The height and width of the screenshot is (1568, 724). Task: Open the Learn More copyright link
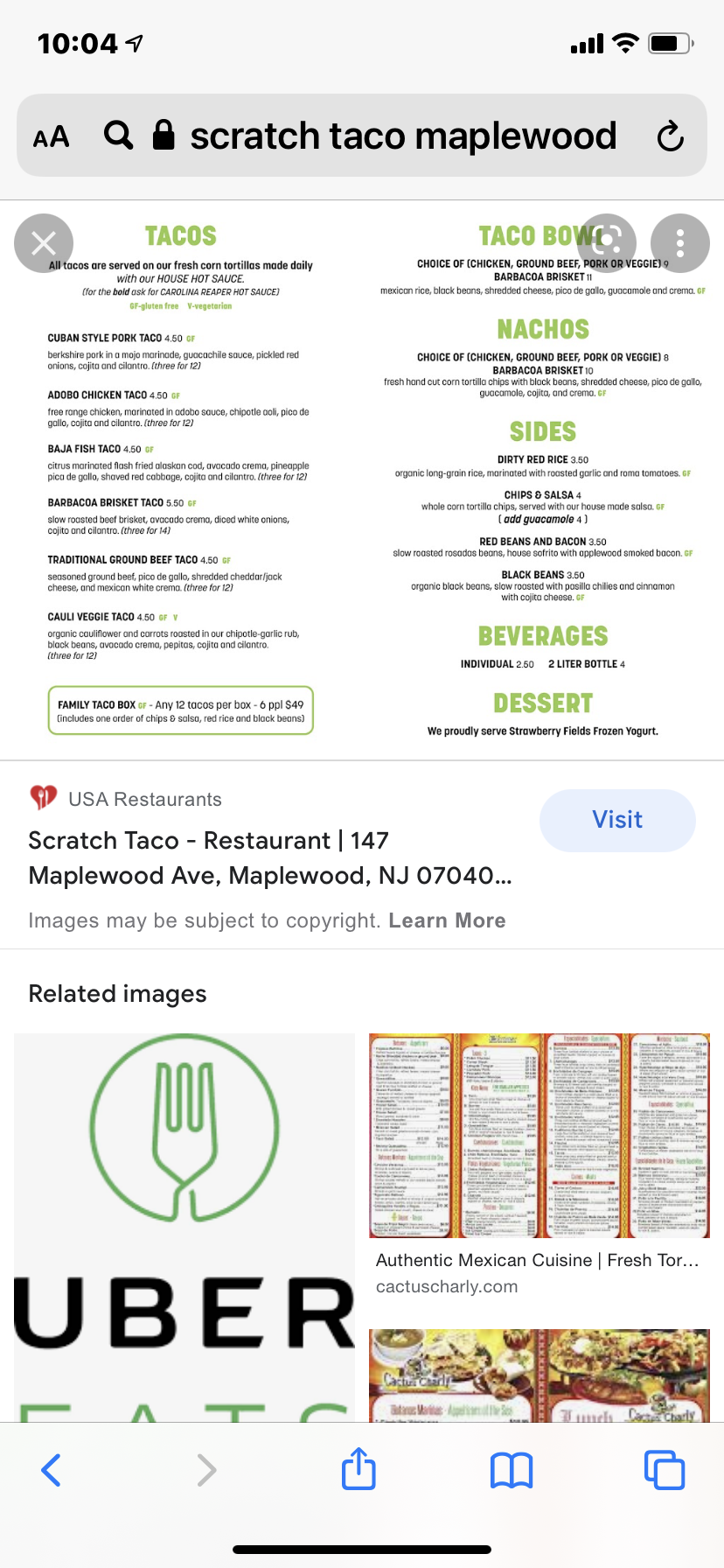(447, 920)
